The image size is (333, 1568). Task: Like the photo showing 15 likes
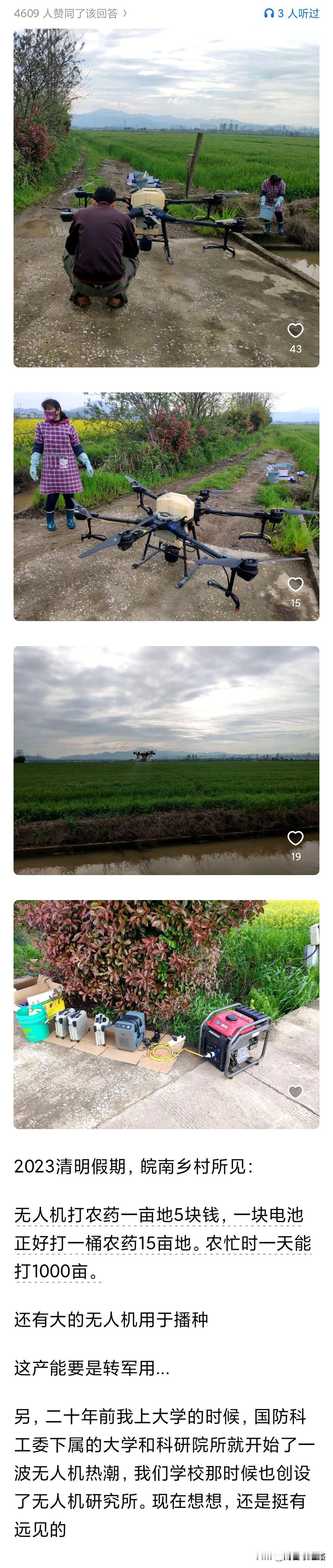pyautogui.click(x=295, y=584)
